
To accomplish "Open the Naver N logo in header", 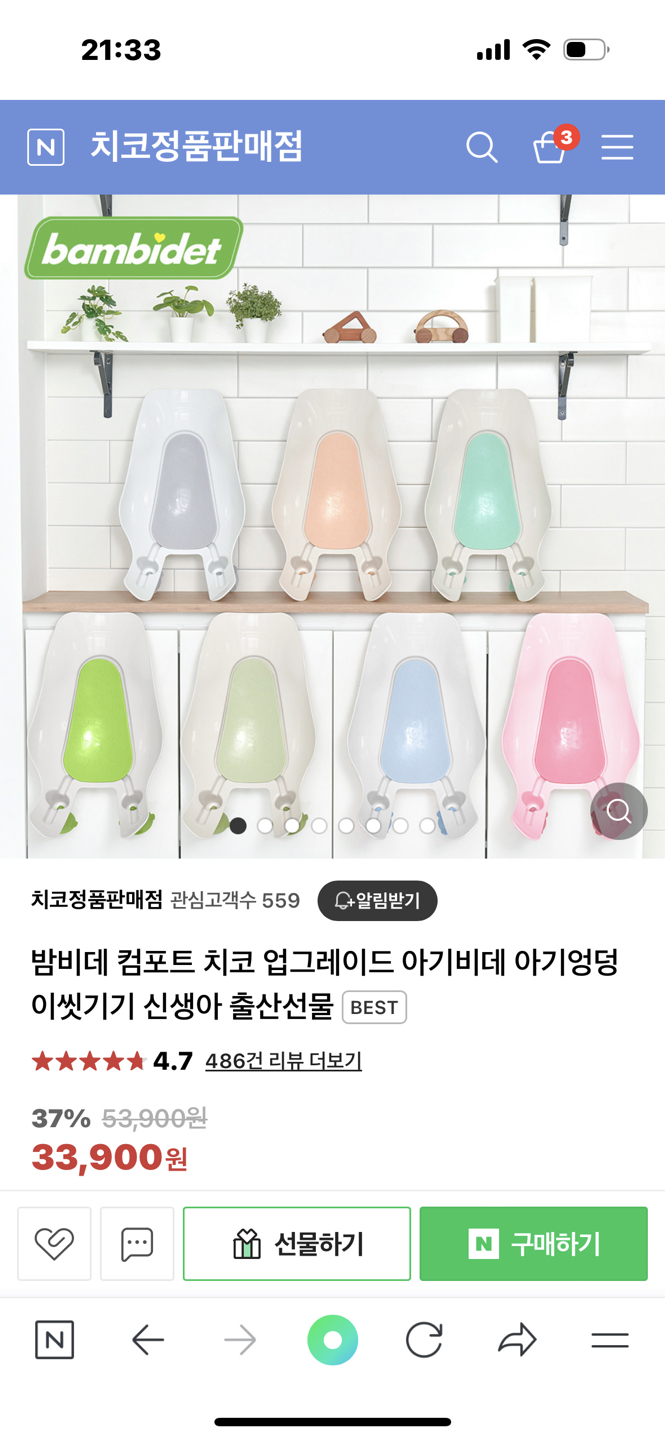I will click(x=46, y=148).
